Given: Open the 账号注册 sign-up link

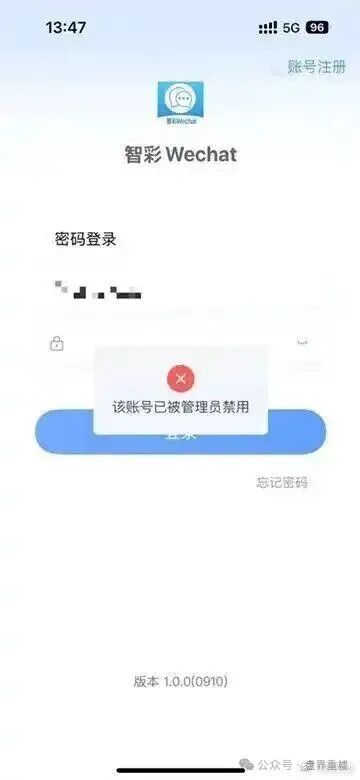Looking at the screenshot, I should [x=317, y=67].
